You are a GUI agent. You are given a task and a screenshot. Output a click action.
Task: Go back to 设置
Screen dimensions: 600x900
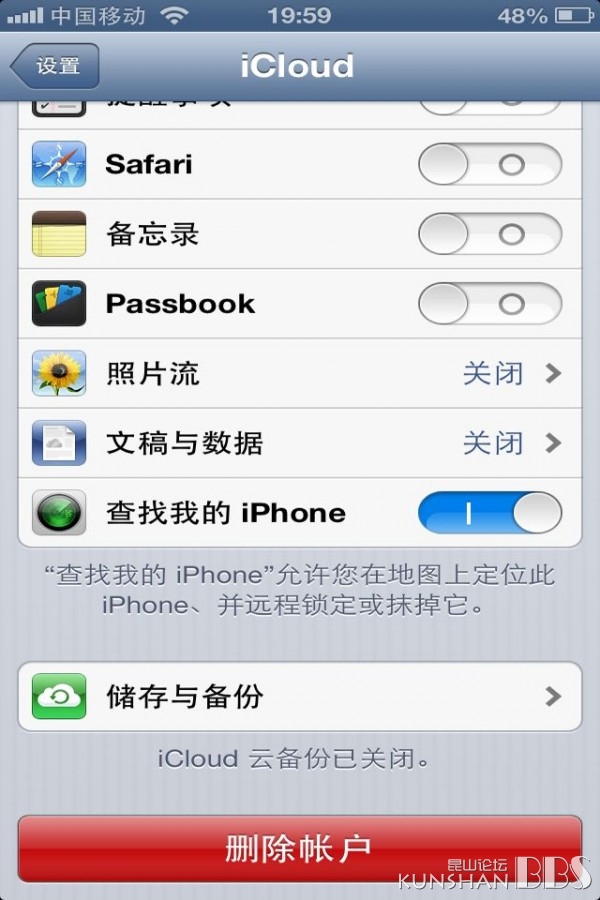55,66
